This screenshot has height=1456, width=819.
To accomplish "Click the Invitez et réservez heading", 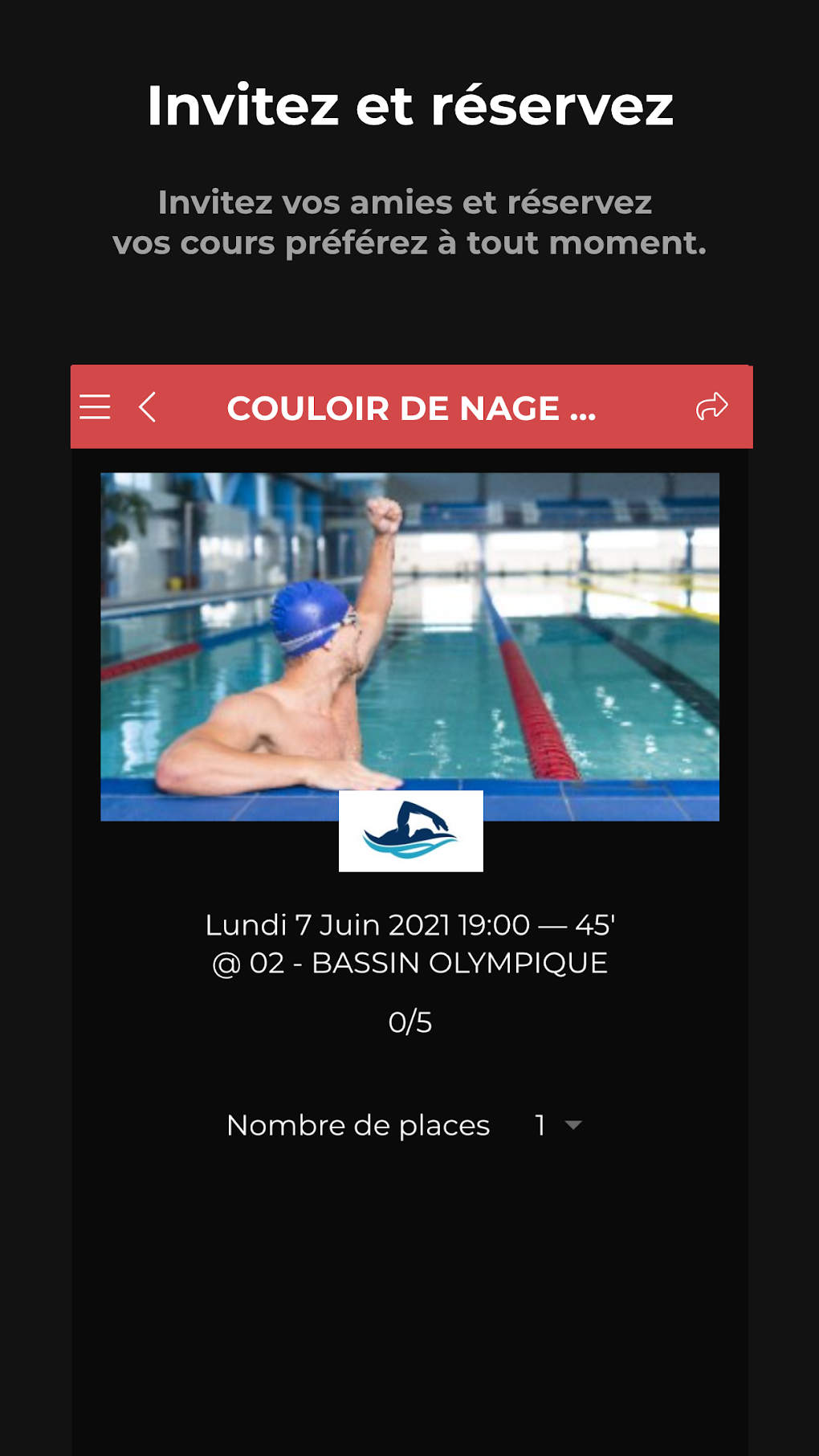I will (409, 105).
